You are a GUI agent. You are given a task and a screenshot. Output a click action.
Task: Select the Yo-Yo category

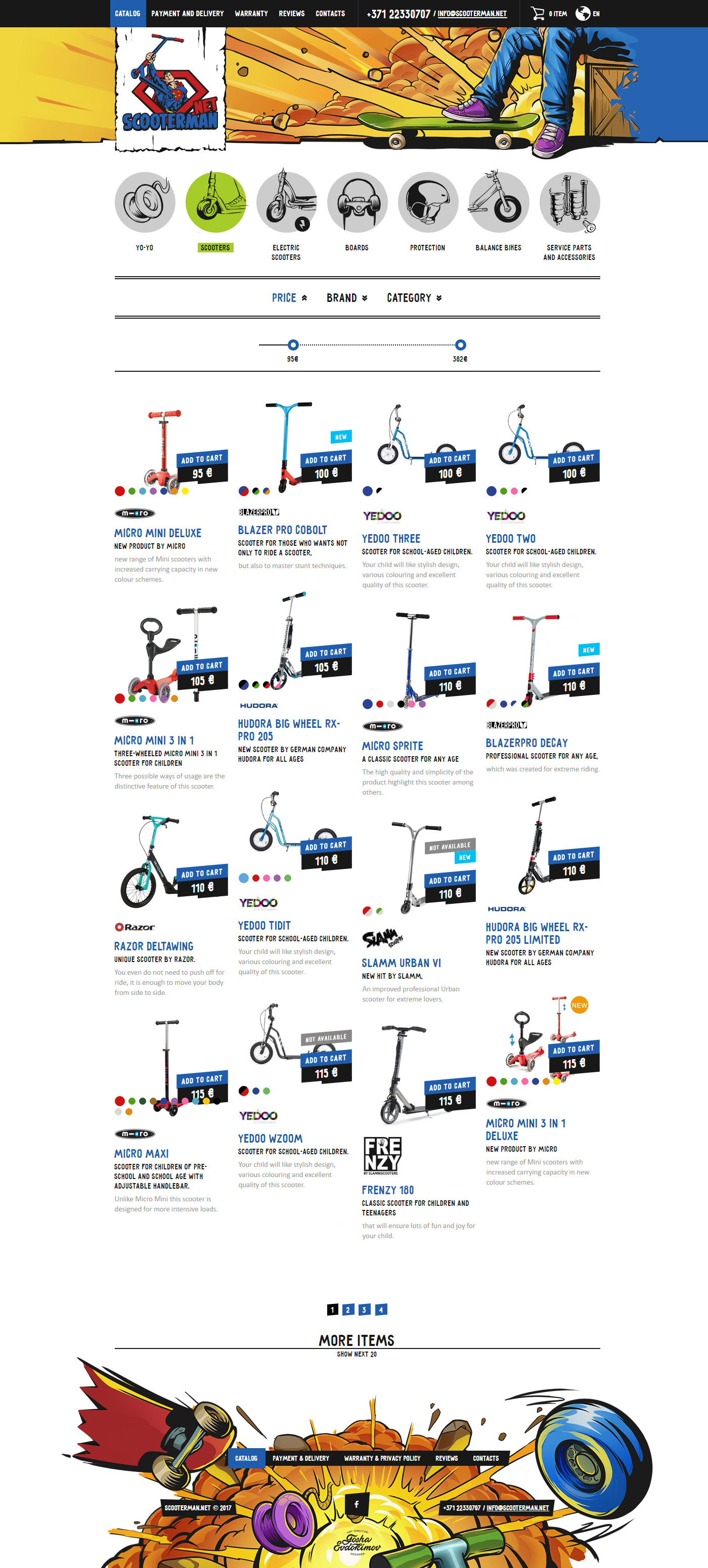145,210
